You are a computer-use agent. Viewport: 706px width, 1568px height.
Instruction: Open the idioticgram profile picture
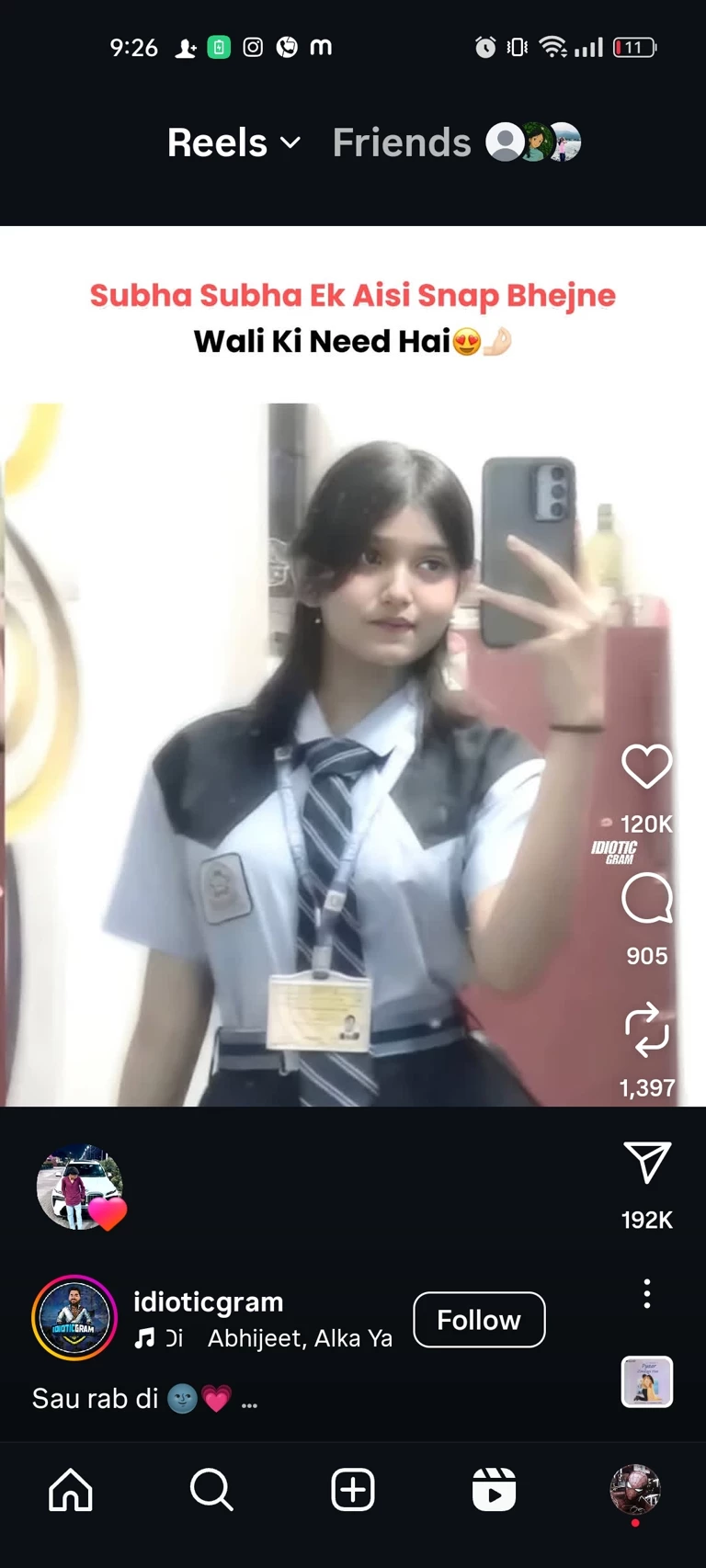(74, 1318)
